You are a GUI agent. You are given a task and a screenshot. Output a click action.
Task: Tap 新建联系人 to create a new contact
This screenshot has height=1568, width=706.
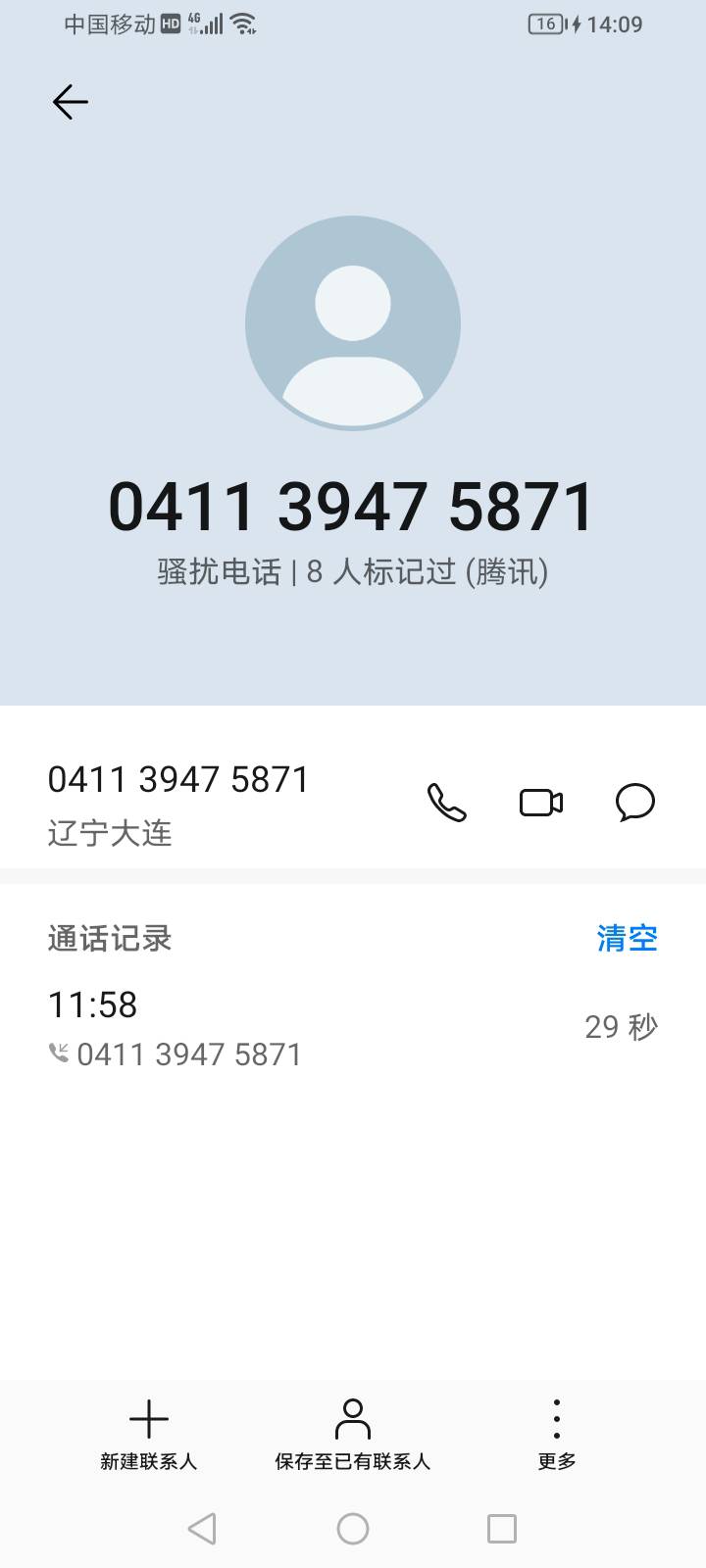(149, 1435)
